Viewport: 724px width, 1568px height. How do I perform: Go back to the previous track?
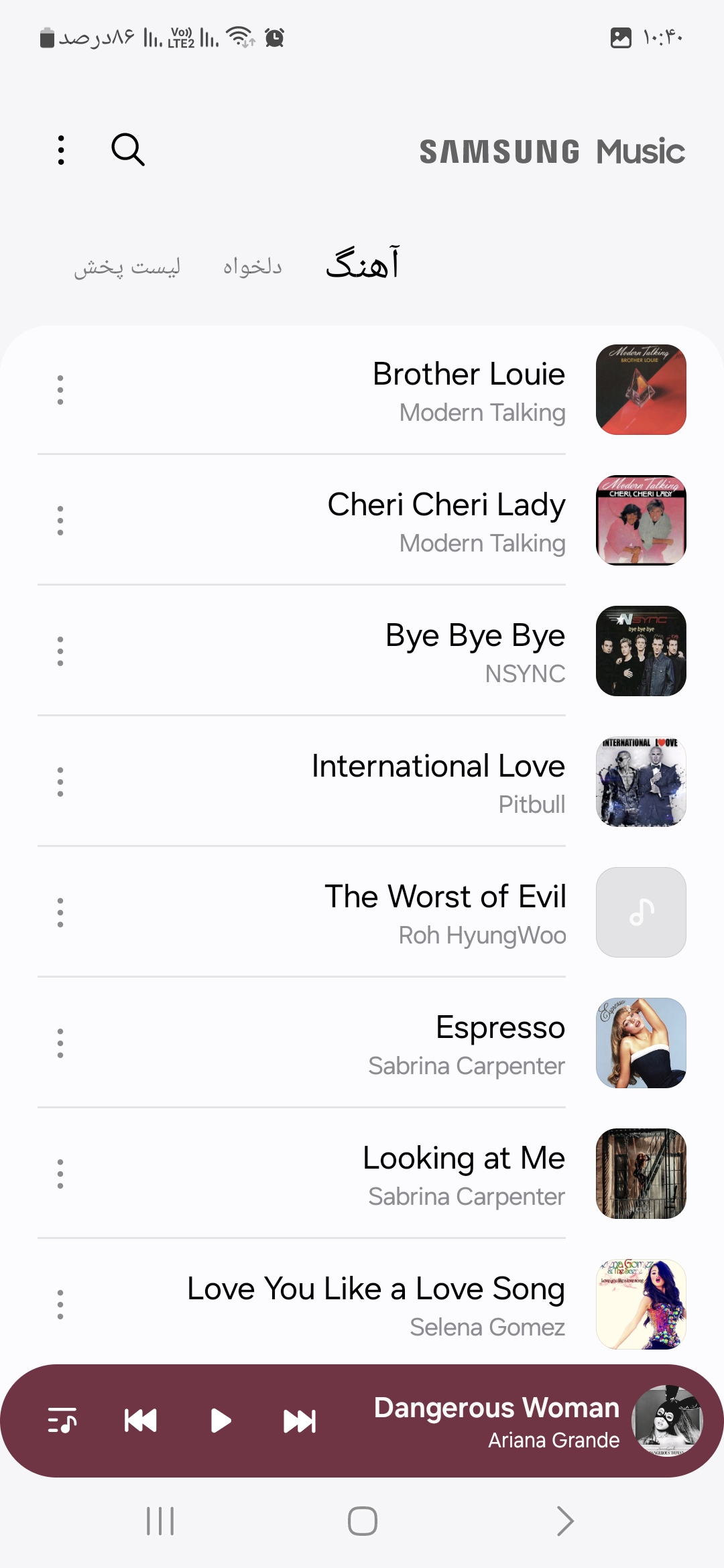click(141, 1421)
